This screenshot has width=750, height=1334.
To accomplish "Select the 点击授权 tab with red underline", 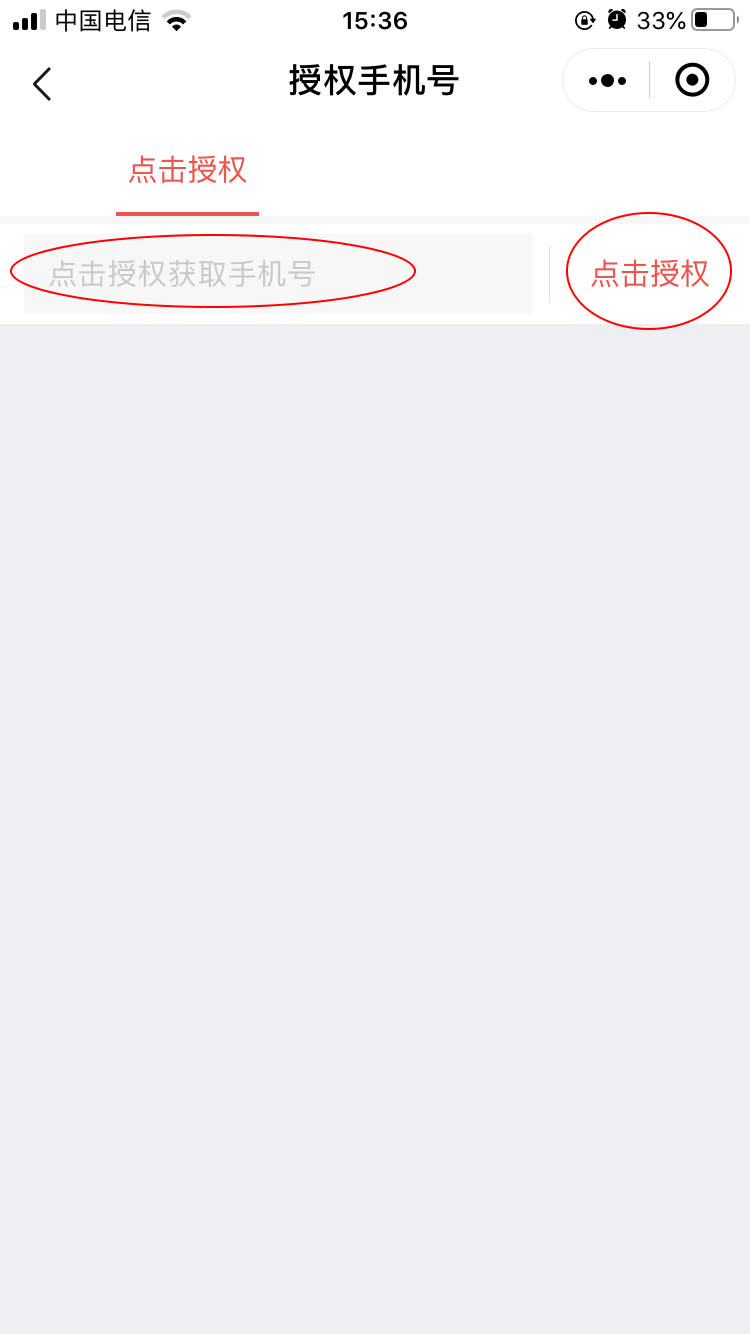I will click(x=187, y=170).
